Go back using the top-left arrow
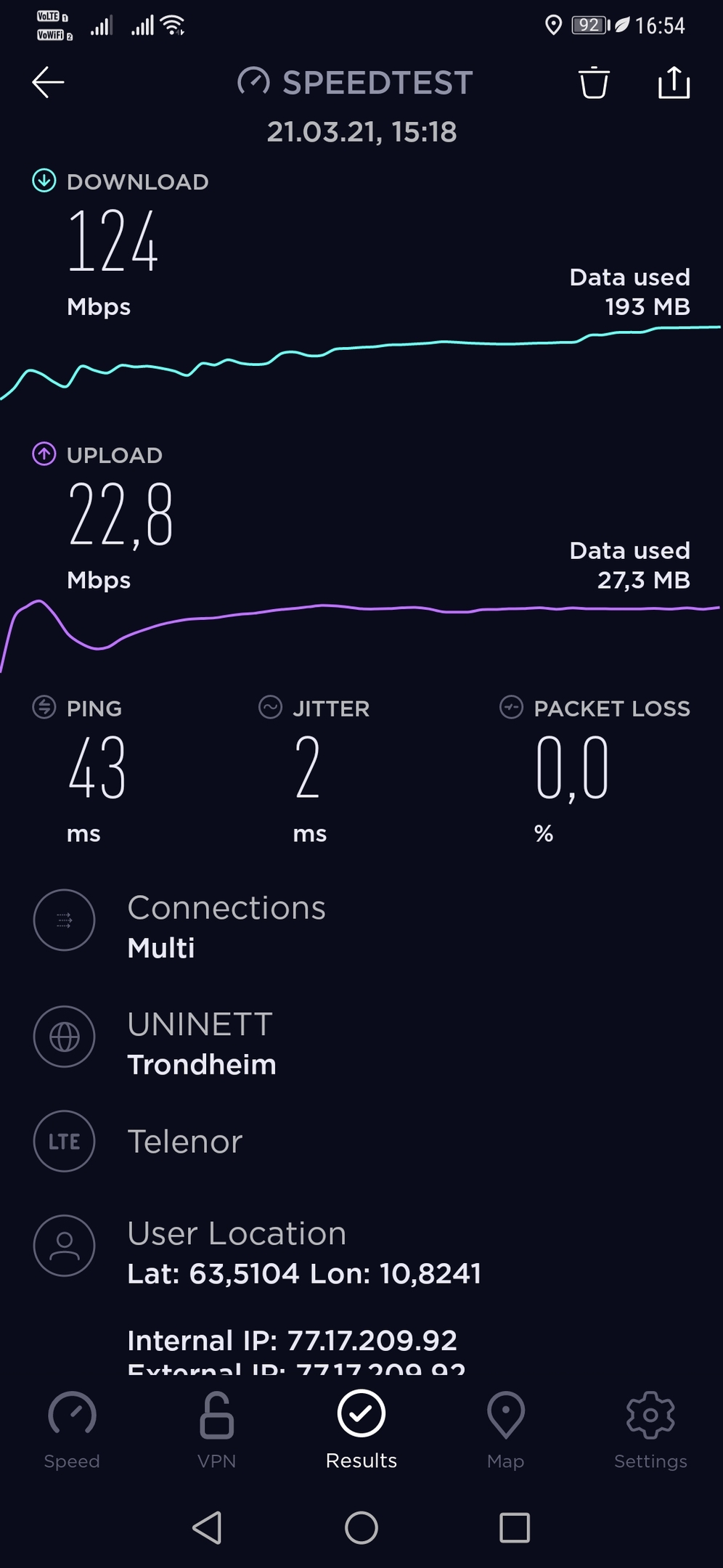Image resolution: width=723 pixels, height=1568 pixels. pyautogui.click(x=49, y=82)
